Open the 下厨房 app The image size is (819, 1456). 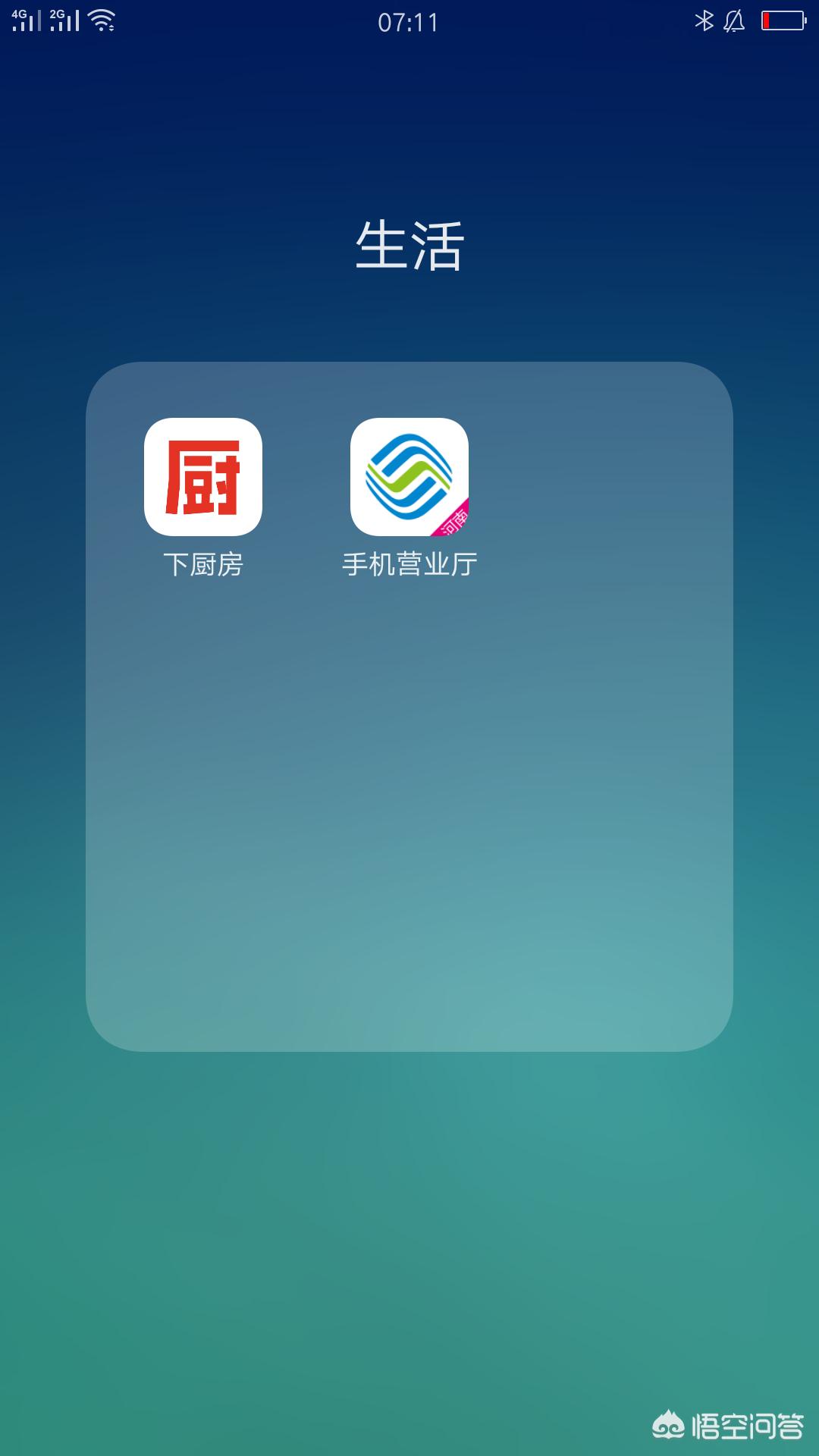click(x=203, y=477)
